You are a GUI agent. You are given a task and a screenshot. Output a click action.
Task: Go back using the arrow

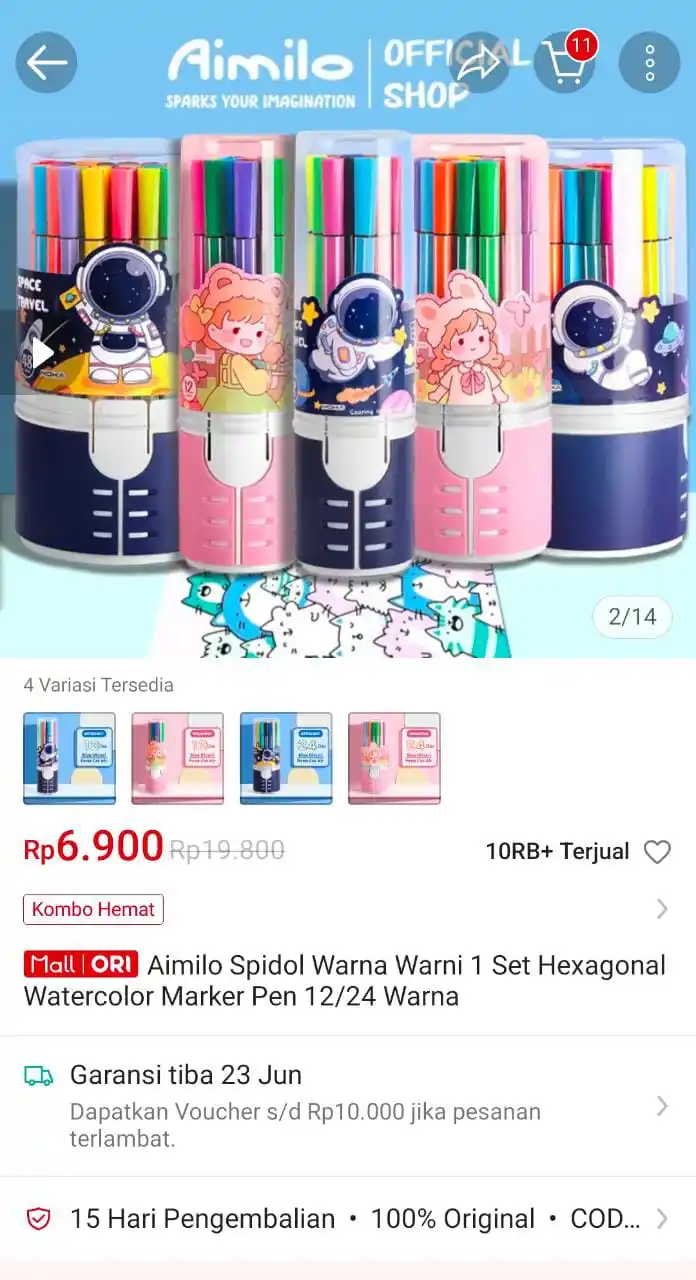(46, 63)
